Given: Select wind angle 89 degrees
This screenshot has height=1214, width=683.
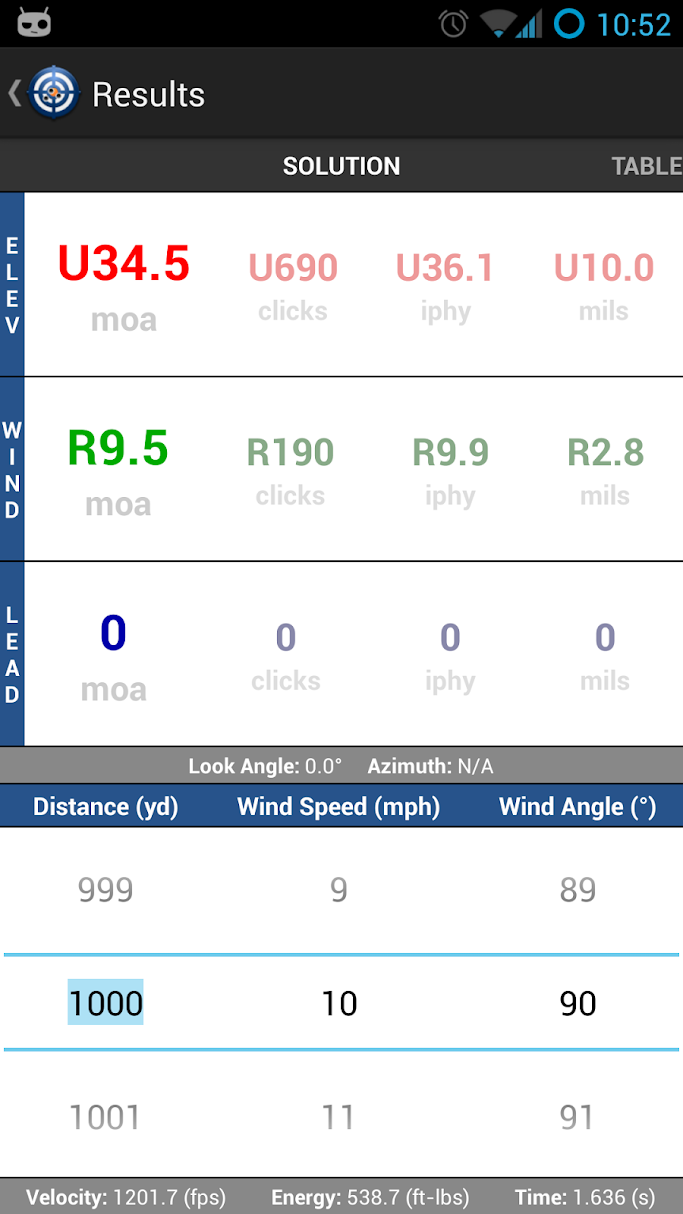Looking at the screenshot, I should point(578,890).
